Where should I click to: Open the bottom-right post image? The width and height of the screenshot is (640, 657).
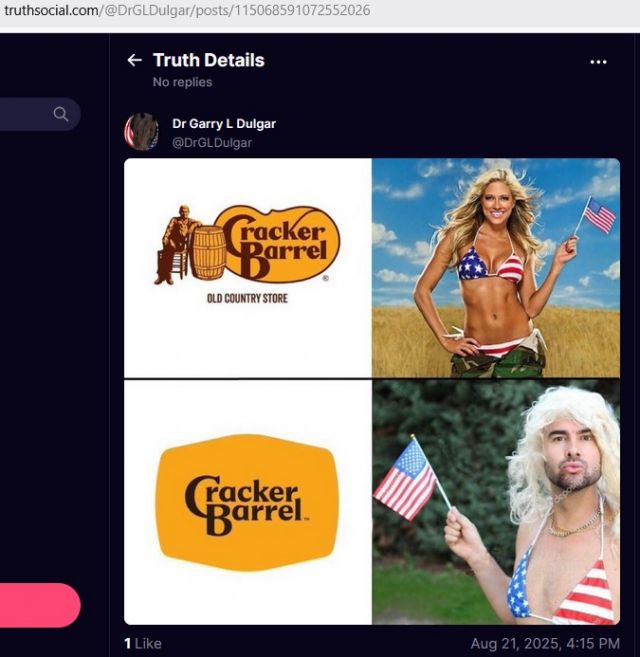click(x=496, y=502)
